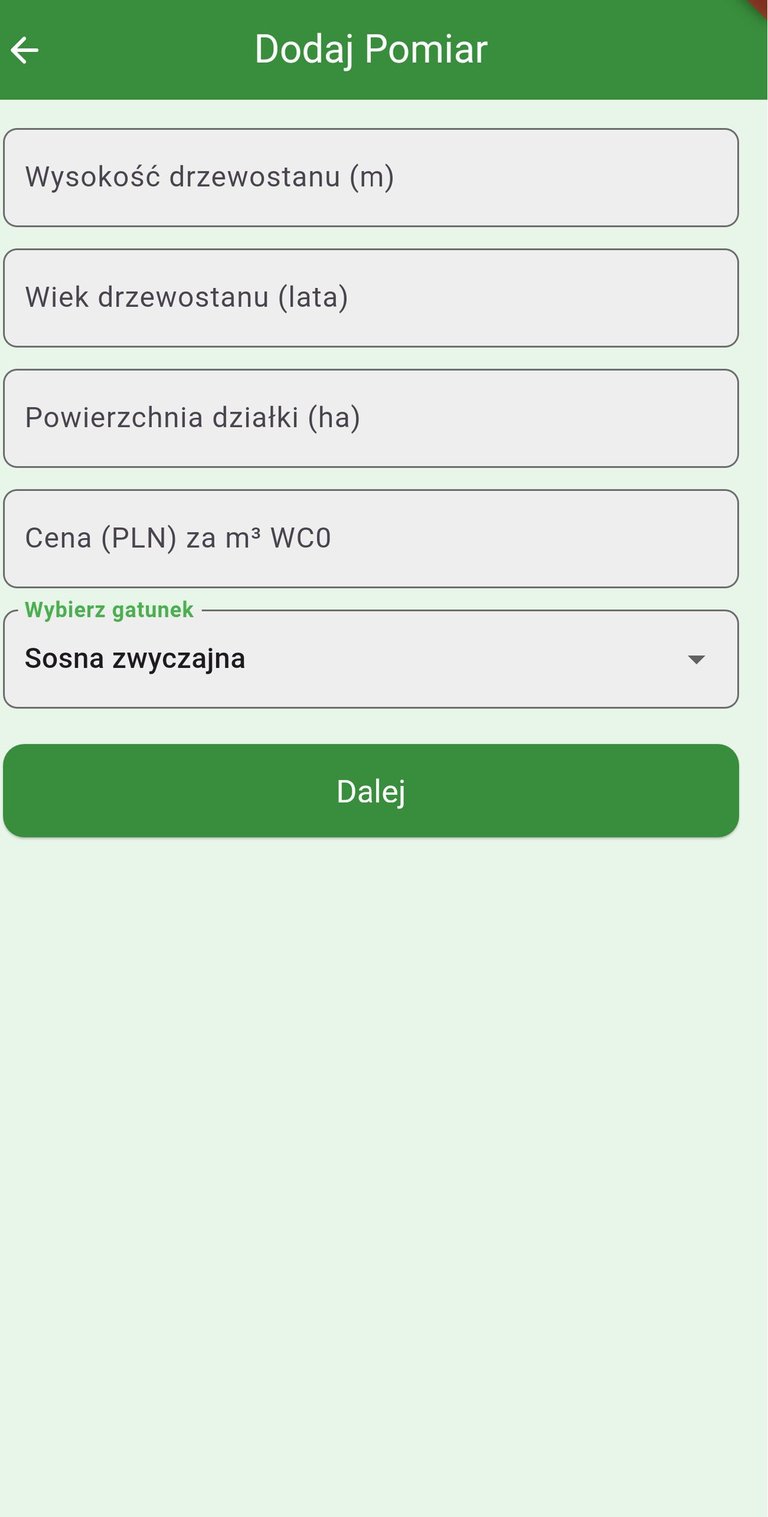The width and height of the screenshot is (768, 1517).
Task: Enter the Cena (PLN) za m³ field
Action: tap(371, 538)
